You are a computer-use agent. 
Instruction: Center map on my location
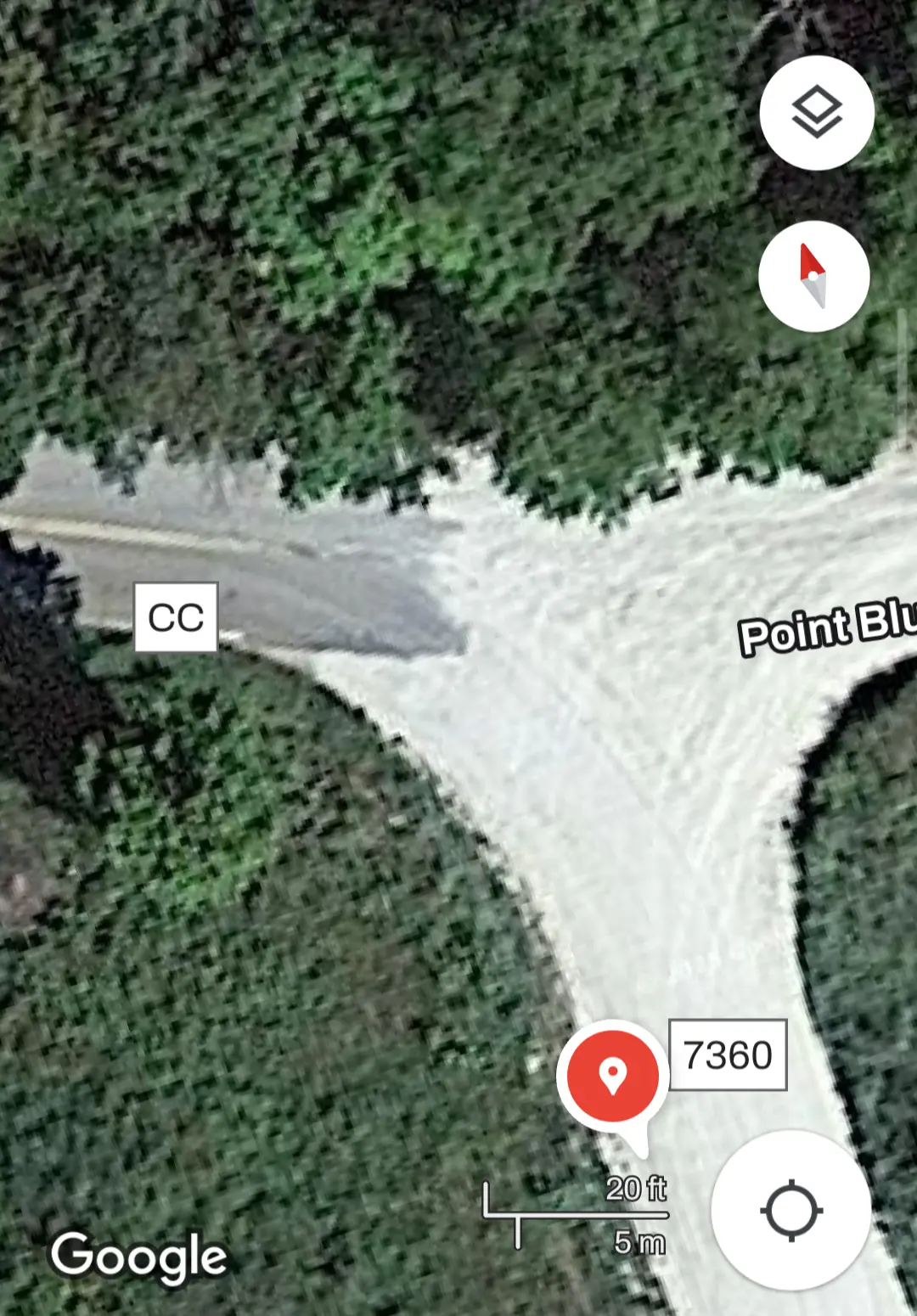pos(791,1210)
